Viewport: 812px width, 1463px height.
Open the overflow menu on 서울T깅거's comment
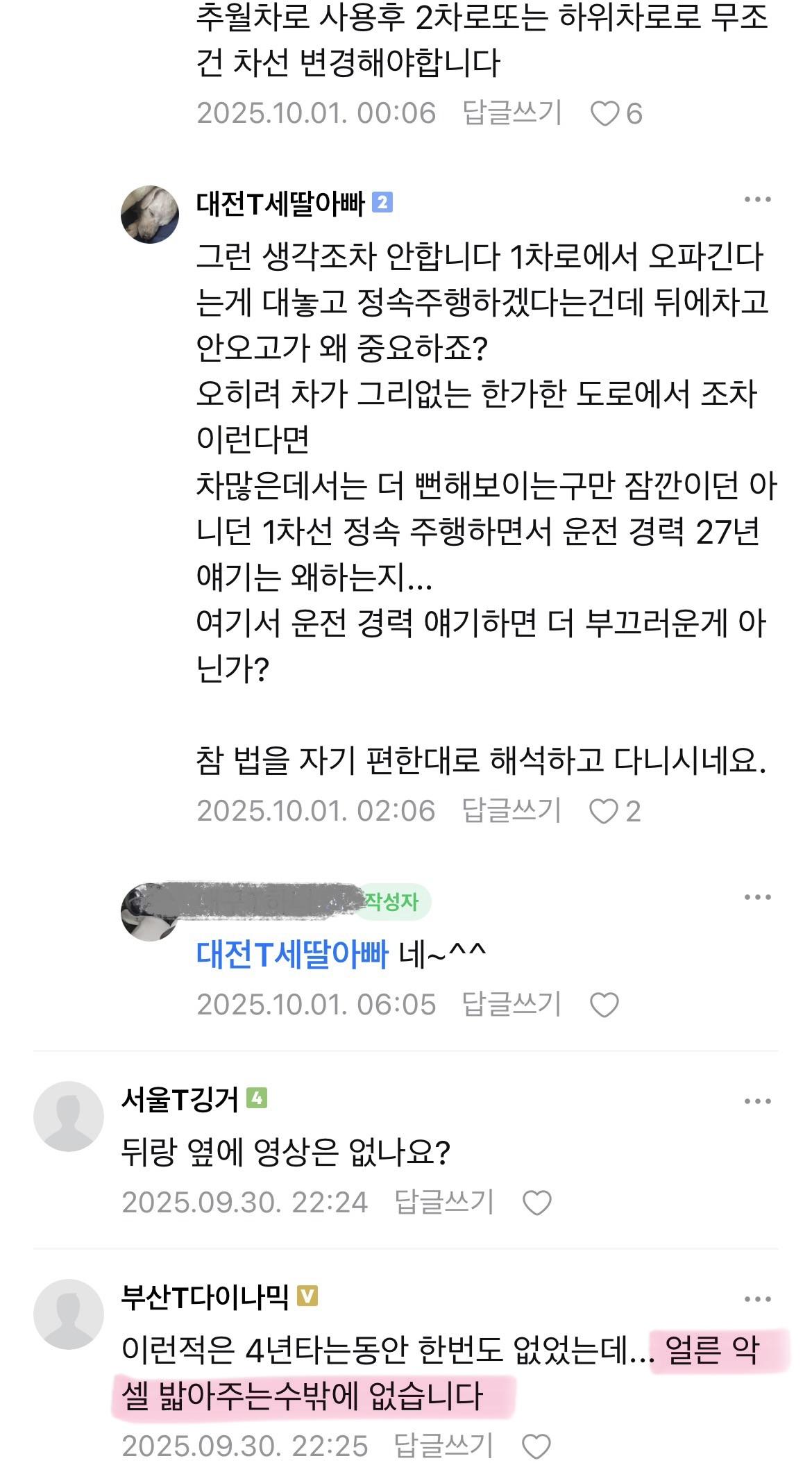tap(757, 1101)
